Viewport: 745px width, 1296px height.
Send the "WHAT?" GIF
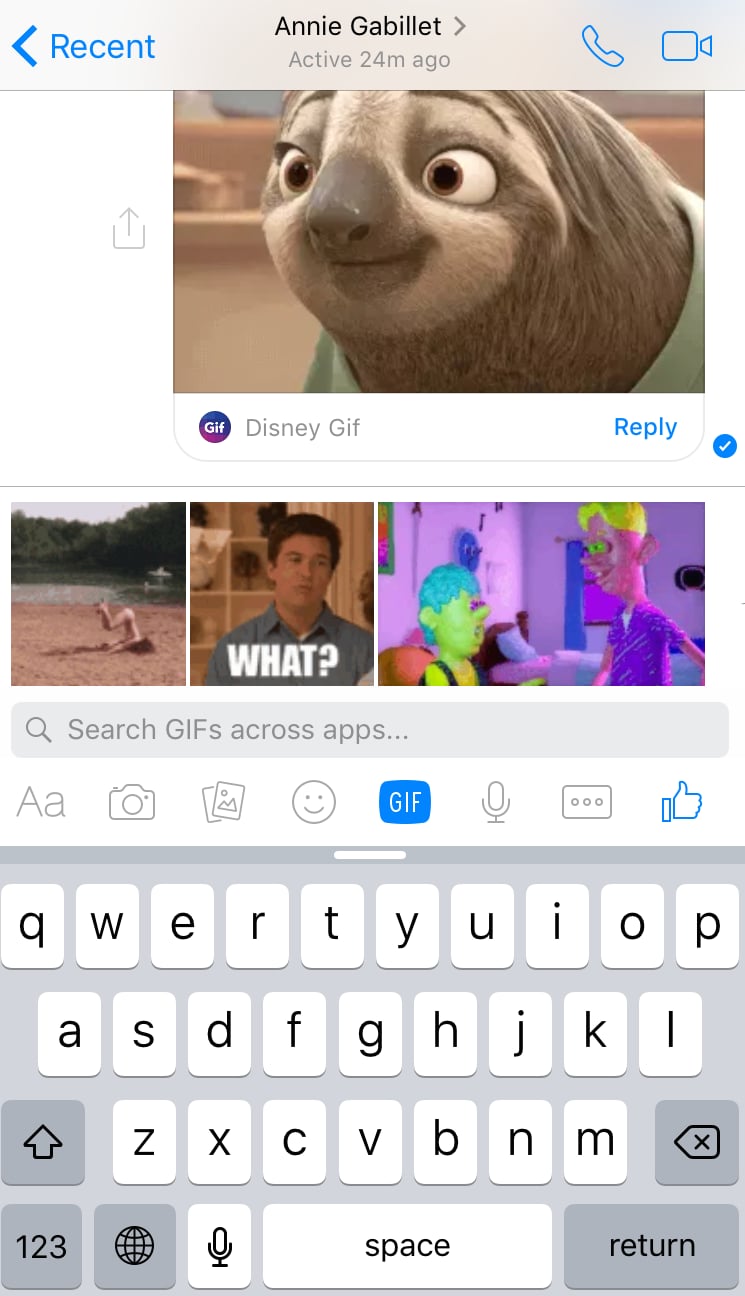282,594
